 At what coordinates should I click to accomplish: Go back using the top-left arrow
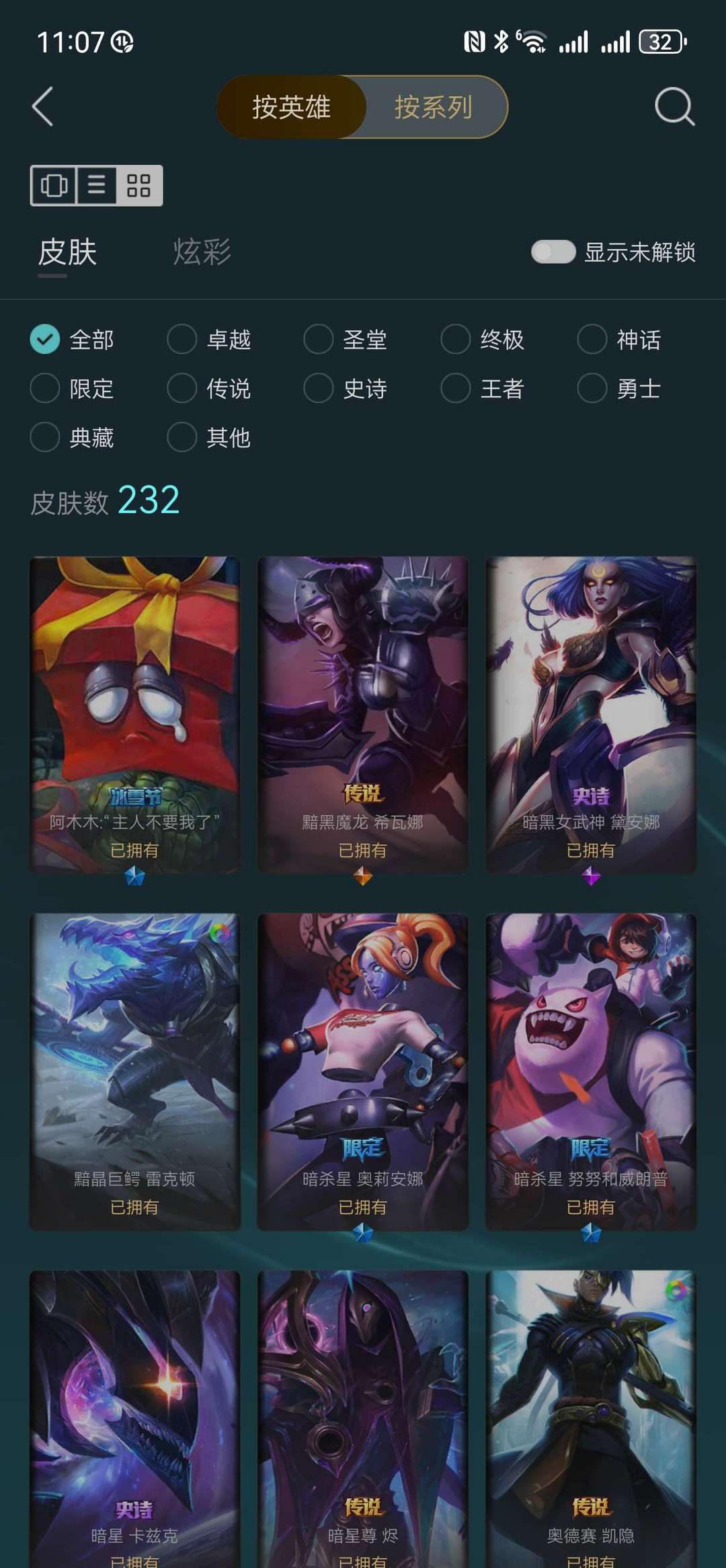click(42, 107)
